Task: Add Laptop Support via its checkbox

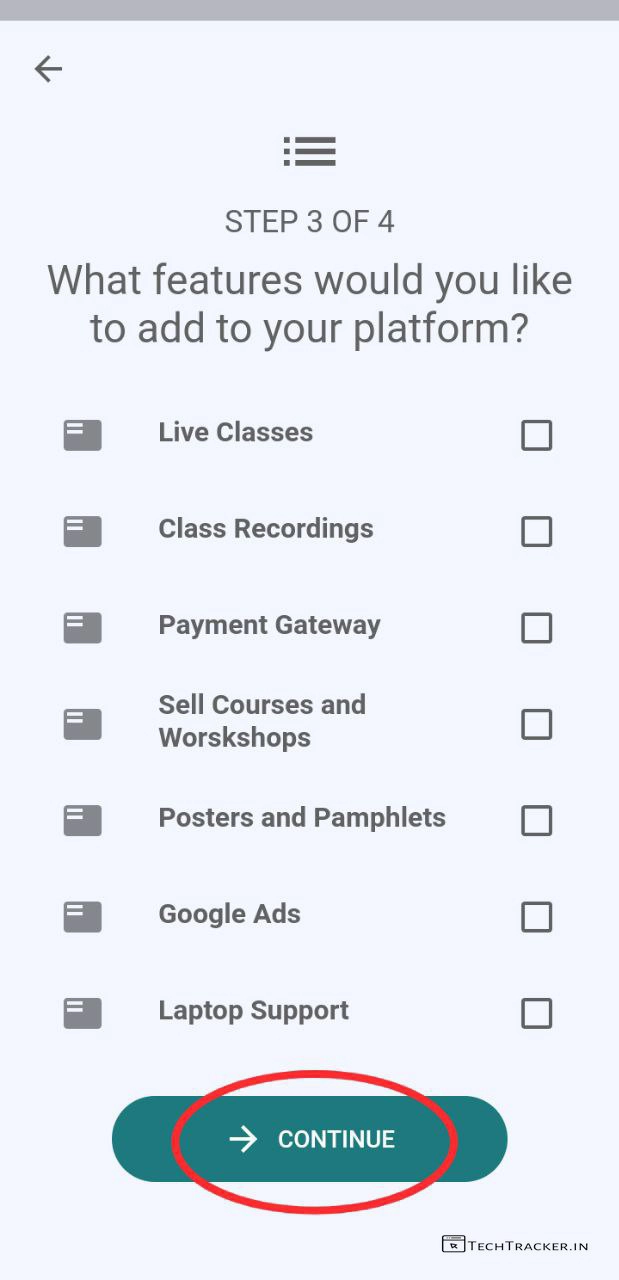Action: point(536,1013)
